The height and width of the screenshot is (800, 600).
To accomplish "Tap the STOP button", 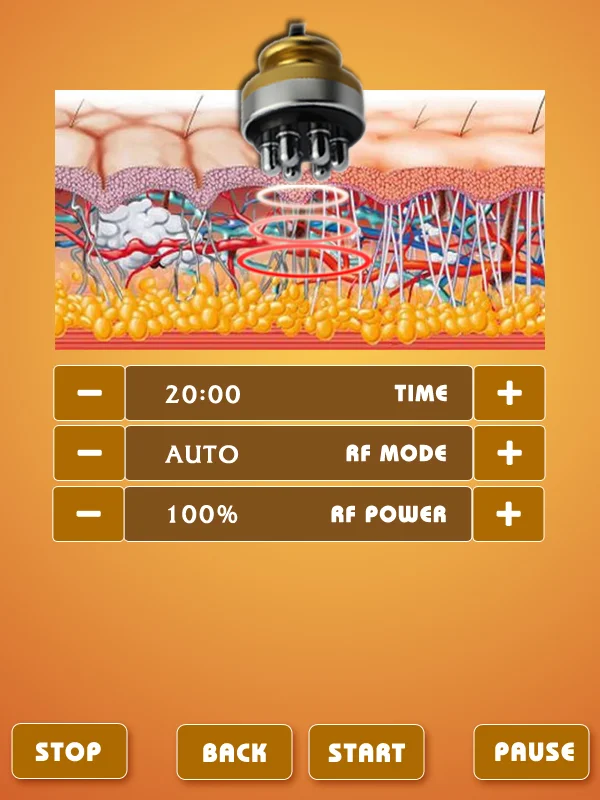I will tap(69, 752).
